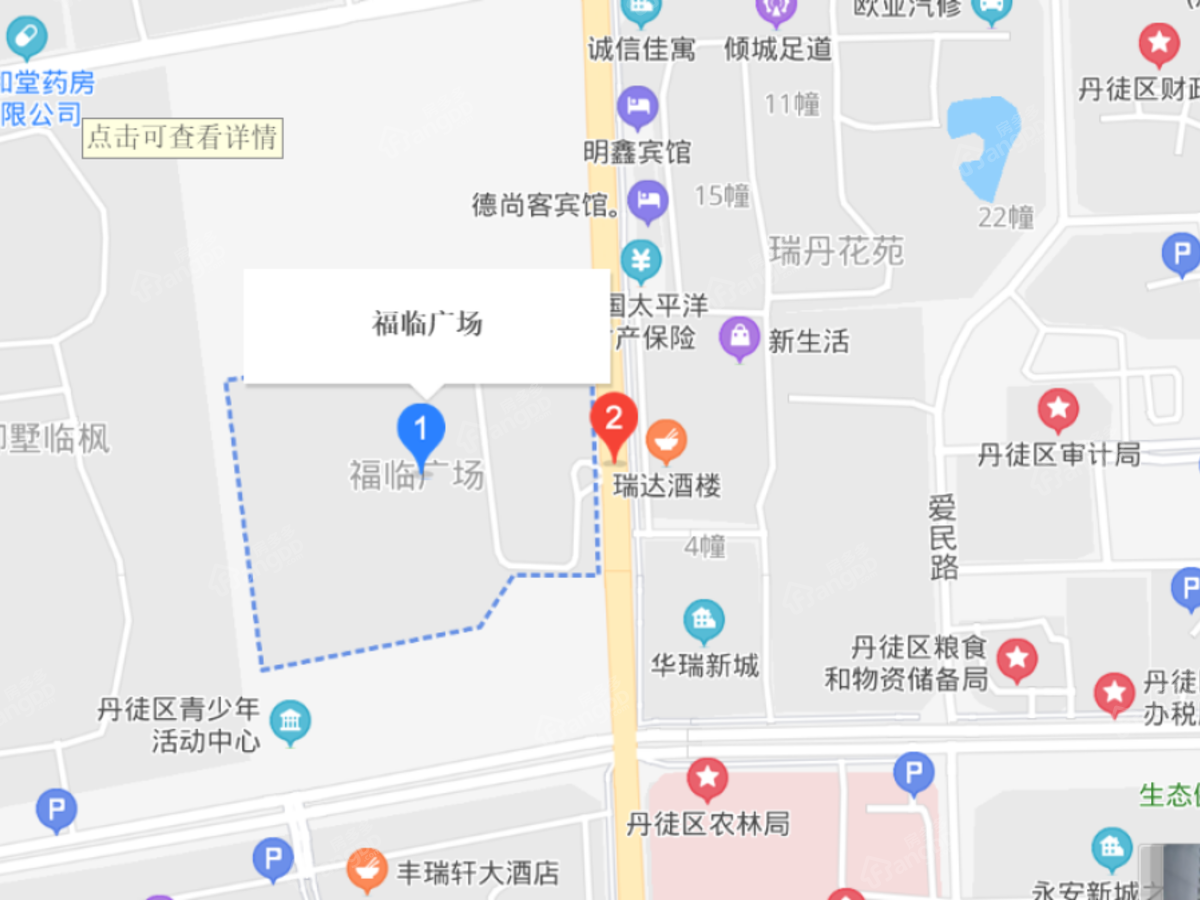
Task: Tap the 丰瑞轩大酒店 restaurant icon
Action: point(367,869)
